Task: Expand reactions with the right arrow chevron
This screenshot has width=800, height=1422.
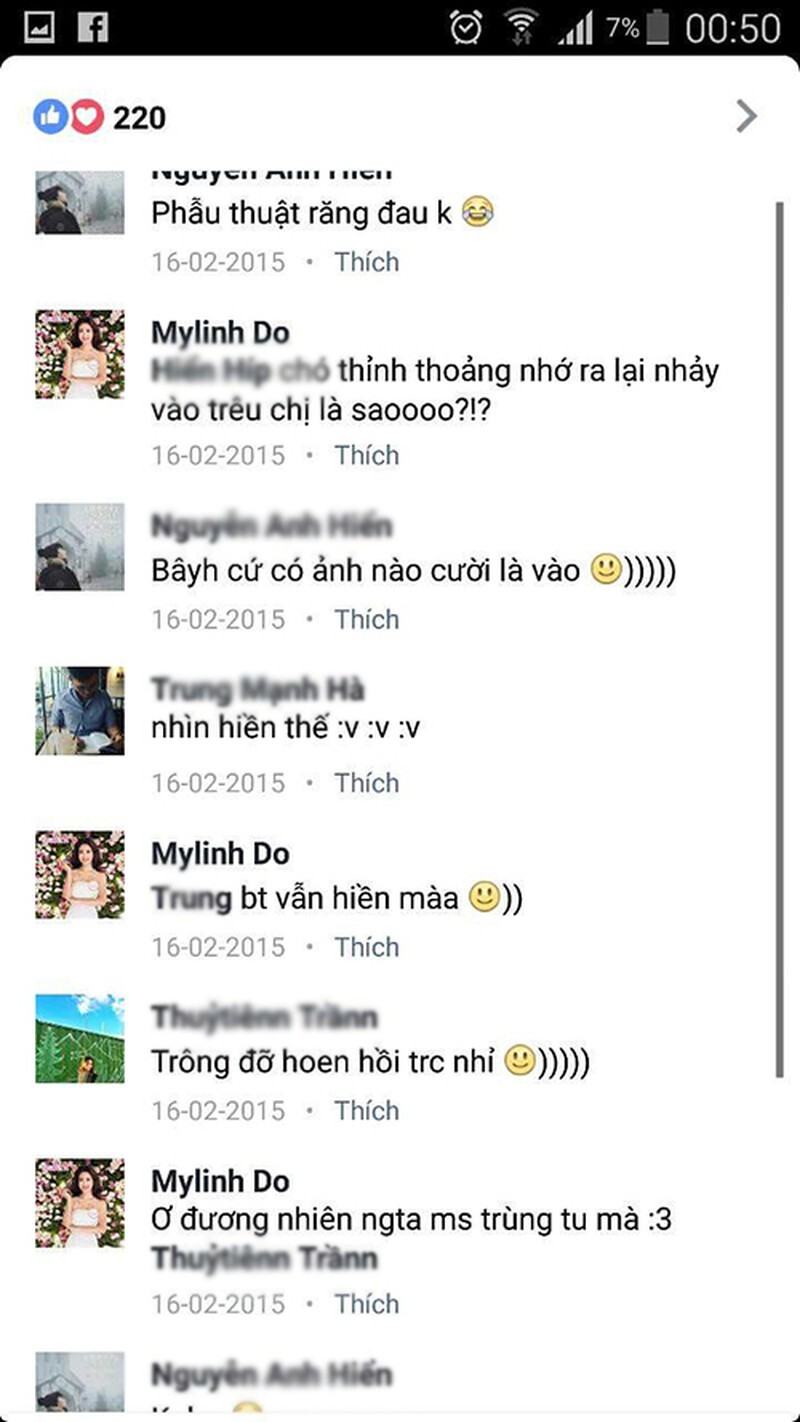Action: pos(746,117)
